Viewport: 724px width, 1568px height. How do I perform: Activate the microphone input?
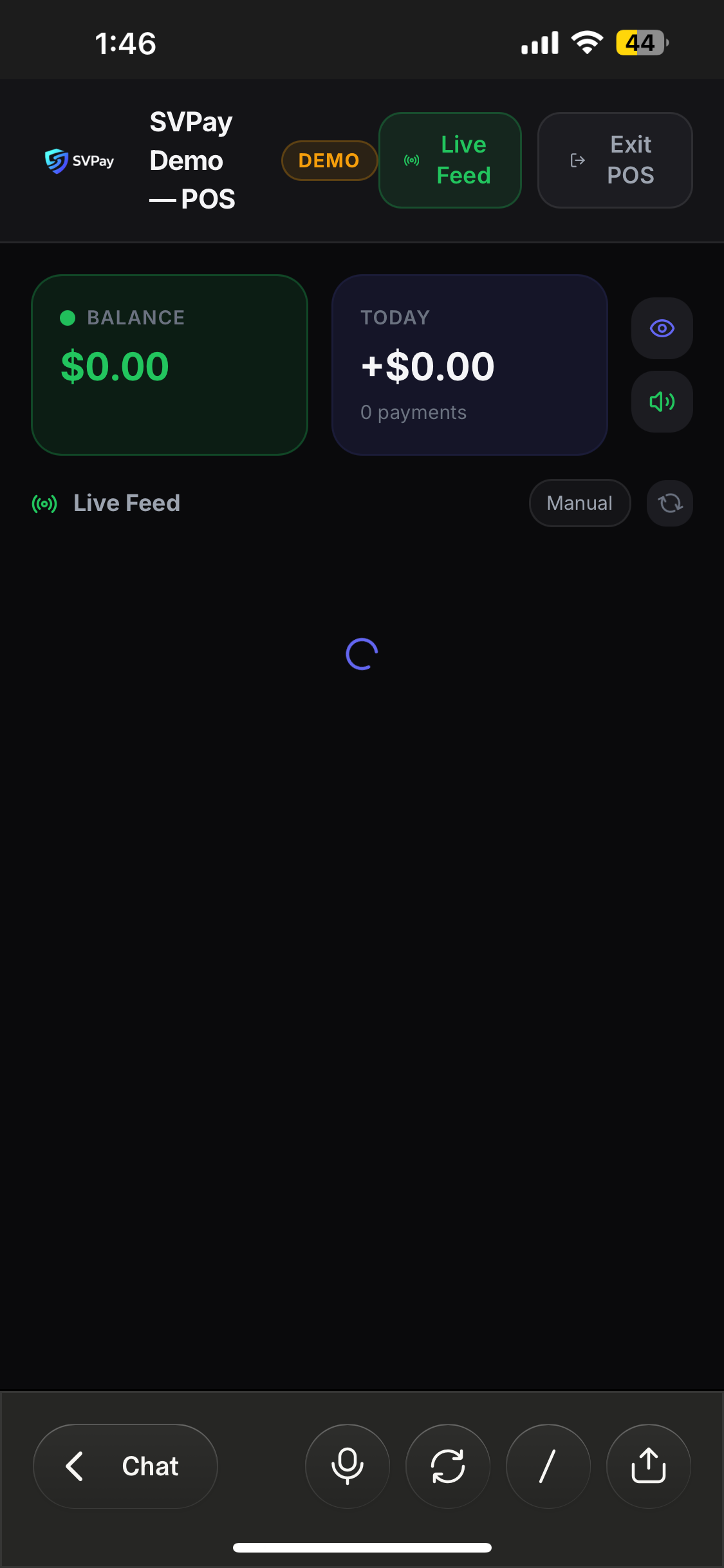pos(348,1466)
